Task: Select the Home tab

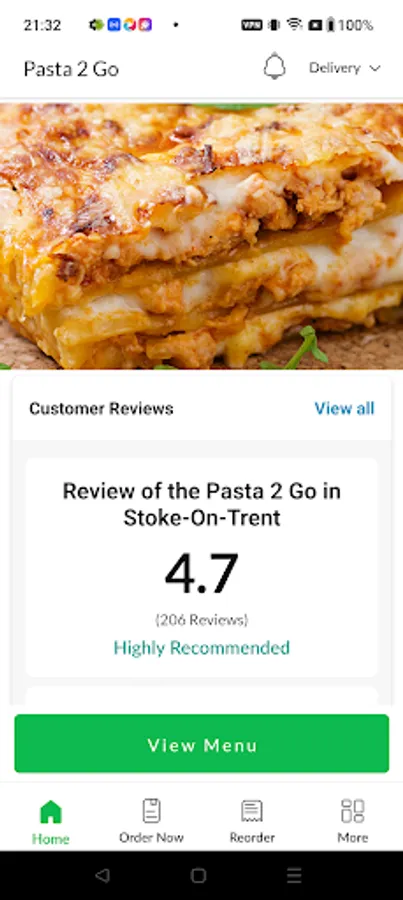Action: click(51, 823)
